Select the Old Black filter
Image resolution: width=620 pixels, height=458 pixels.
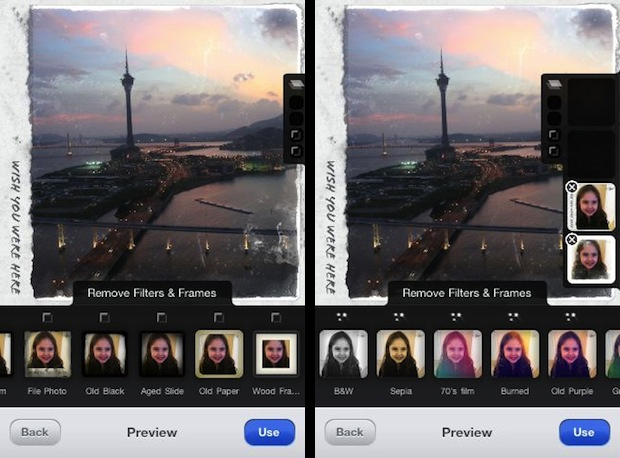[x=104, y=354]
